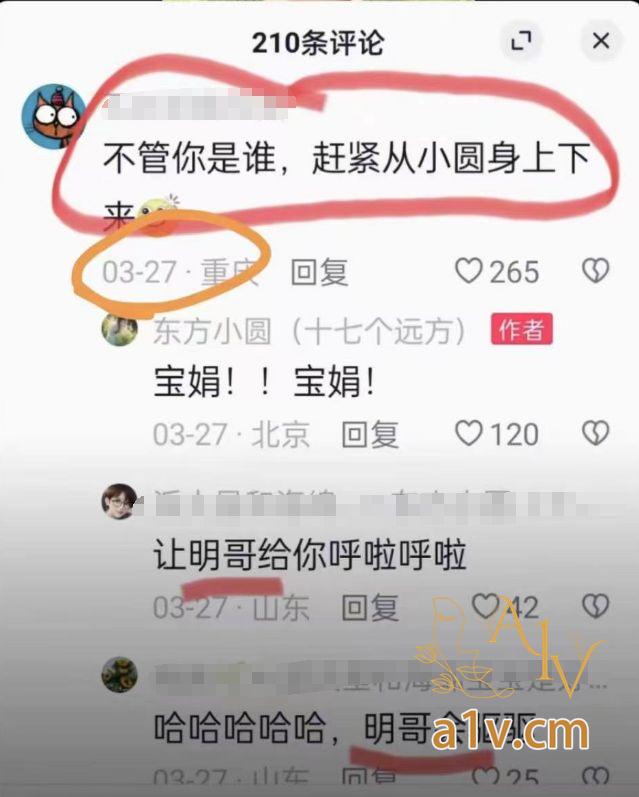Open avatar beside 哈哈哈哈哈 comment

tap(119, 675)
